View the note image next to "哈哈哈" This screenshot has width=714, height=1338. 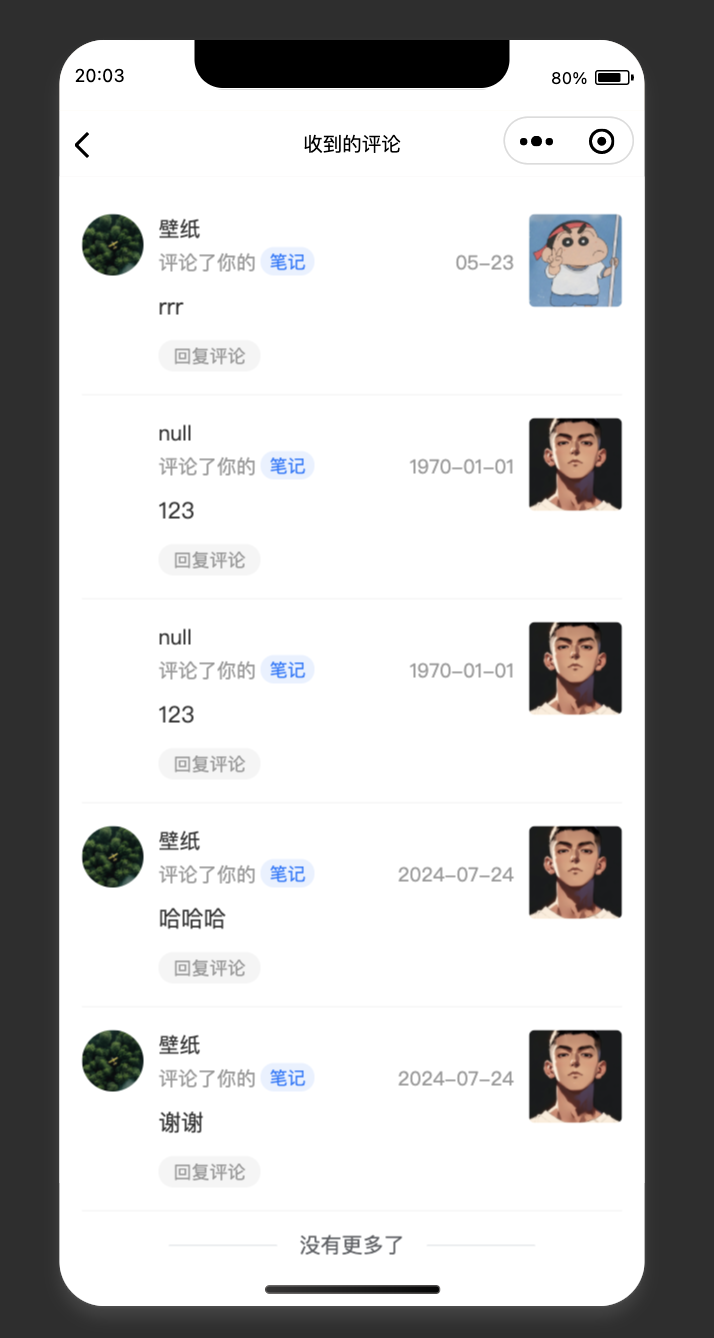click(575, 872)
